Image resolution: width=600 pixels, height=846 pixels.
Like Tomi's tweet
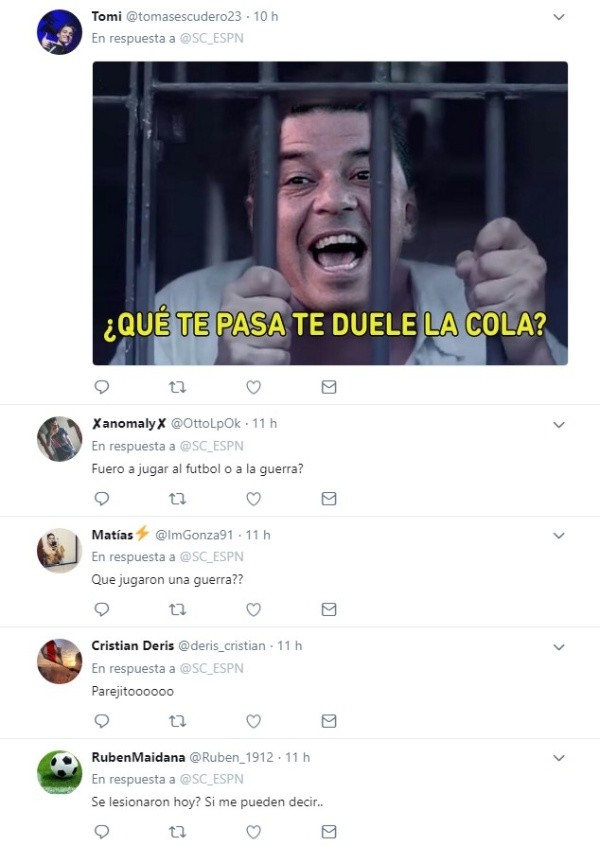point(253,387)
